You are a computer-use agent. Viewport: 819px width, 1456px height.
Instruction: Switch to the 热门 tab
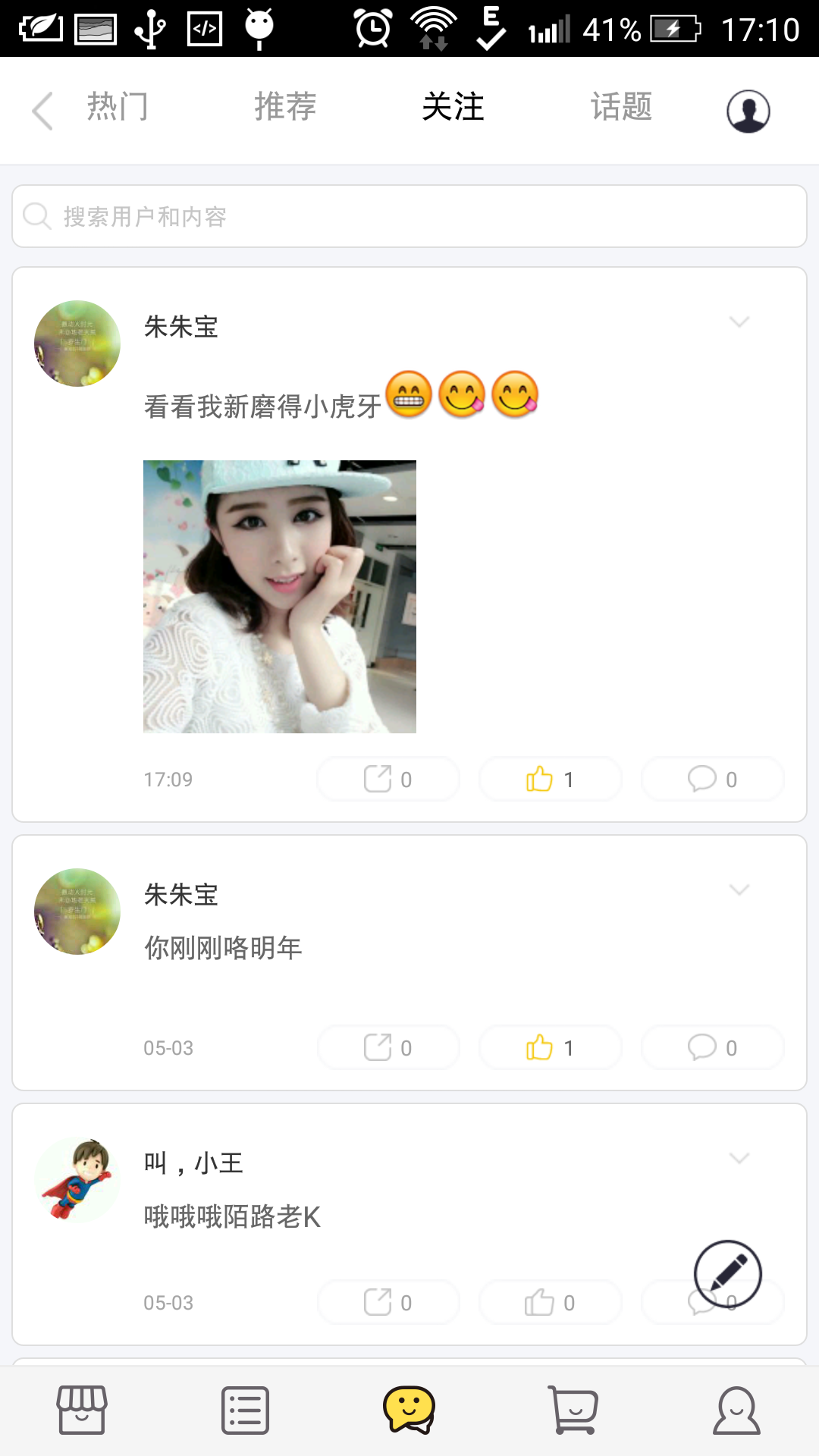[118, 107]
